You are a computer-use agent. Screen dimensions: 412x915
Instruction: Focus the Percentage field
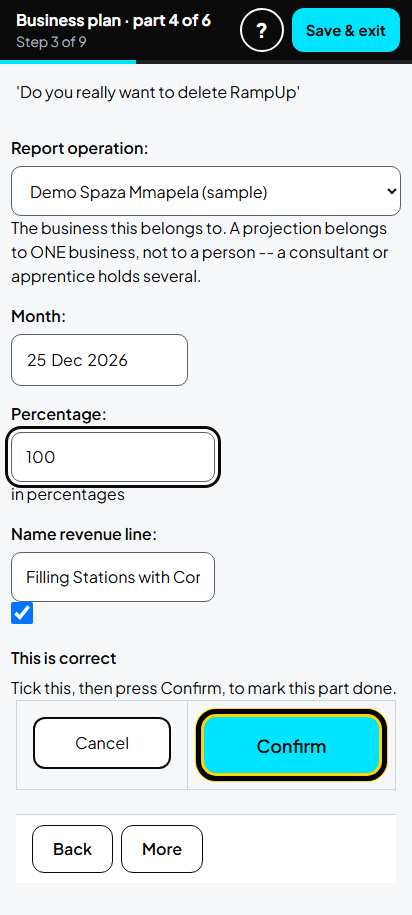(x=113, y=457)
